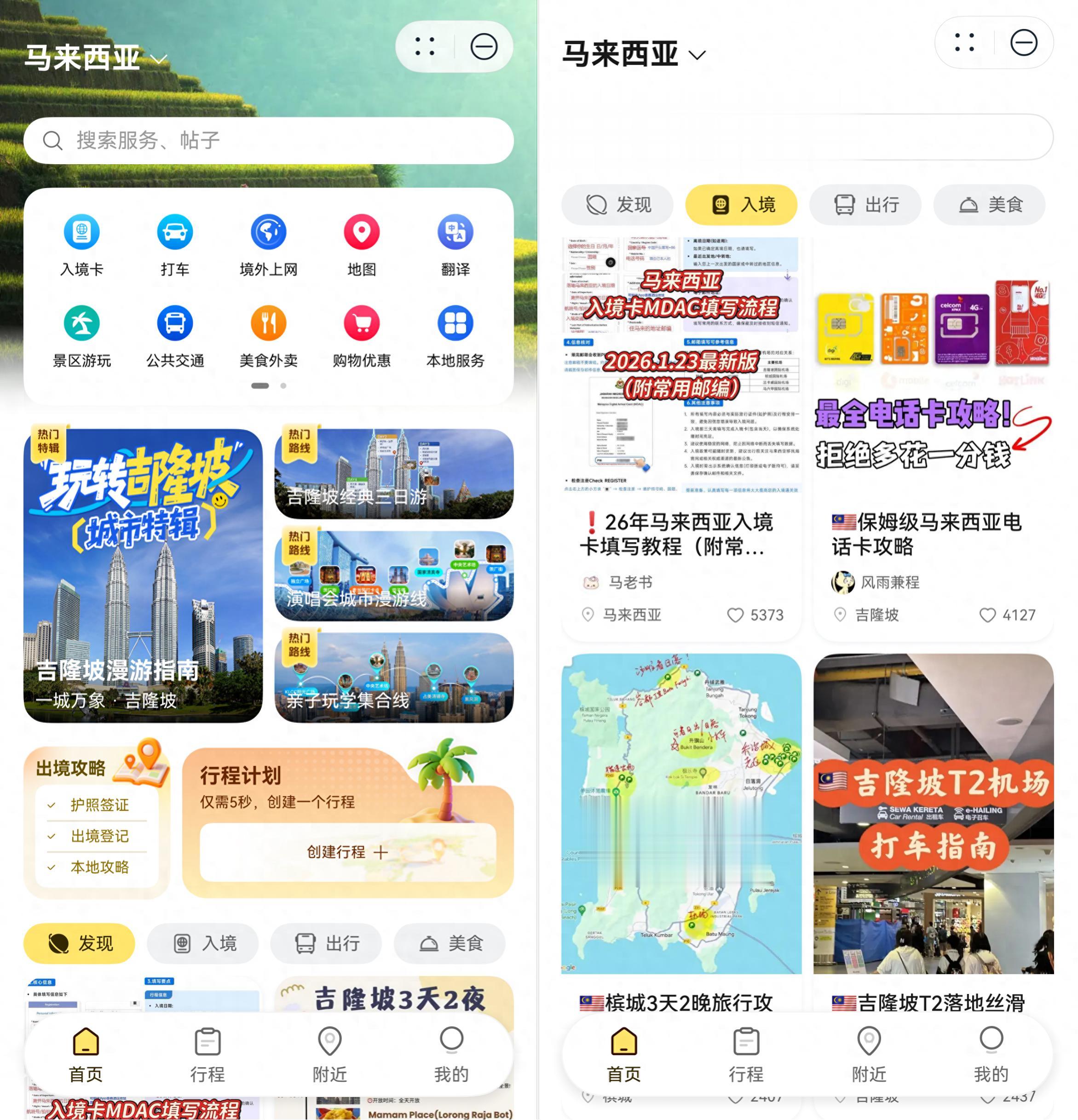Open the 吉隆坡漫游指南 city feature card
1078x1120 pixels.
click(143, 575)
